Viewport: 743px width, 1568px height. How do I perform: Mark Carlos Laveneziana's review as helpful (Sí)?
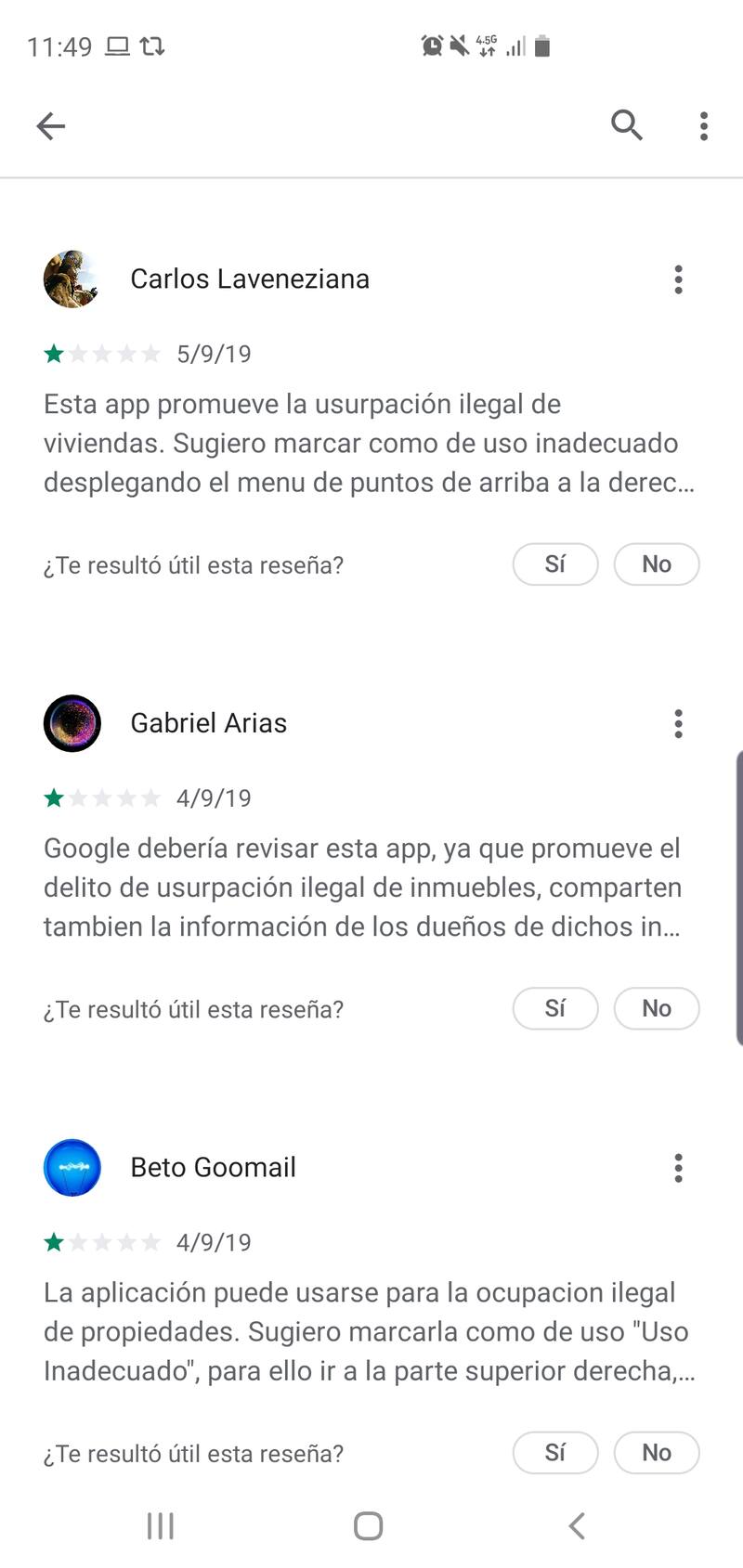point(555,564)
